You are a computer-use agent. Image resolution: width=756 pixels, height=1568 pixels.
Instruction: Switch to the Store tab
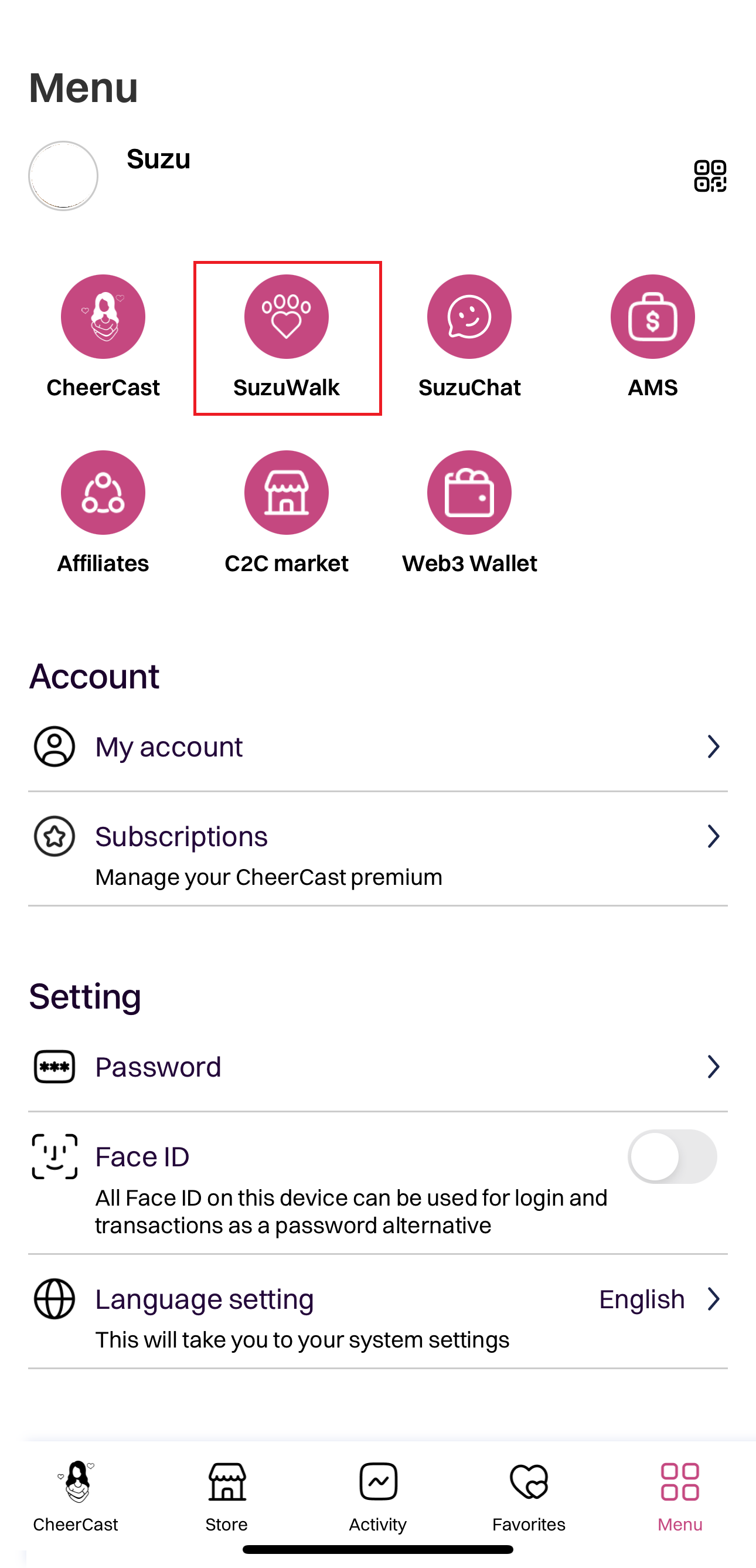[x=227, y=1498]
